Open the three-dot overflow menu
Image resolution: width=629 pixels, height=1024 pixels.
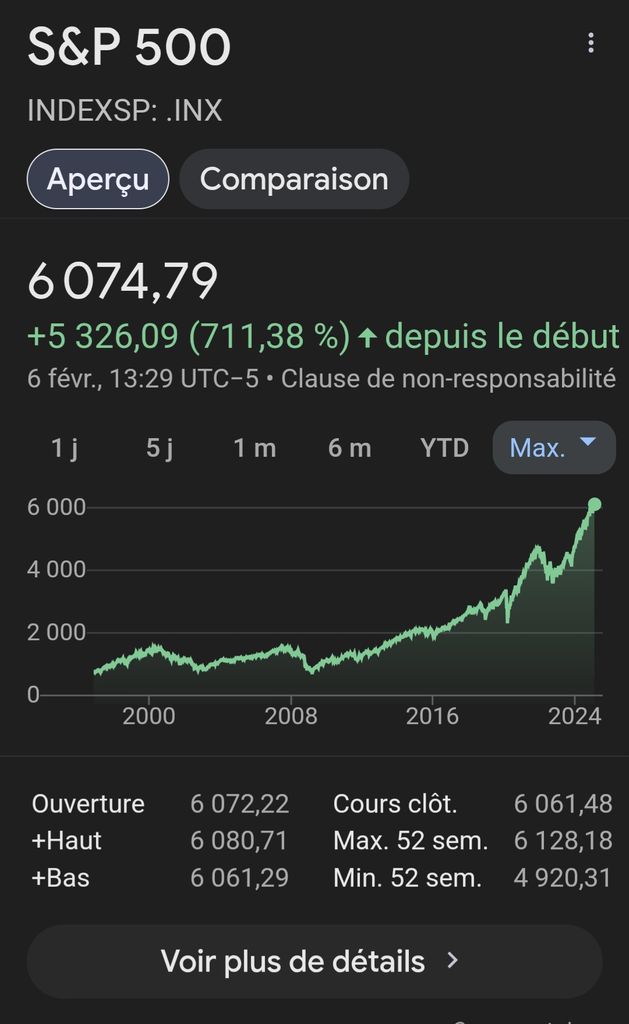coord(590,43)
